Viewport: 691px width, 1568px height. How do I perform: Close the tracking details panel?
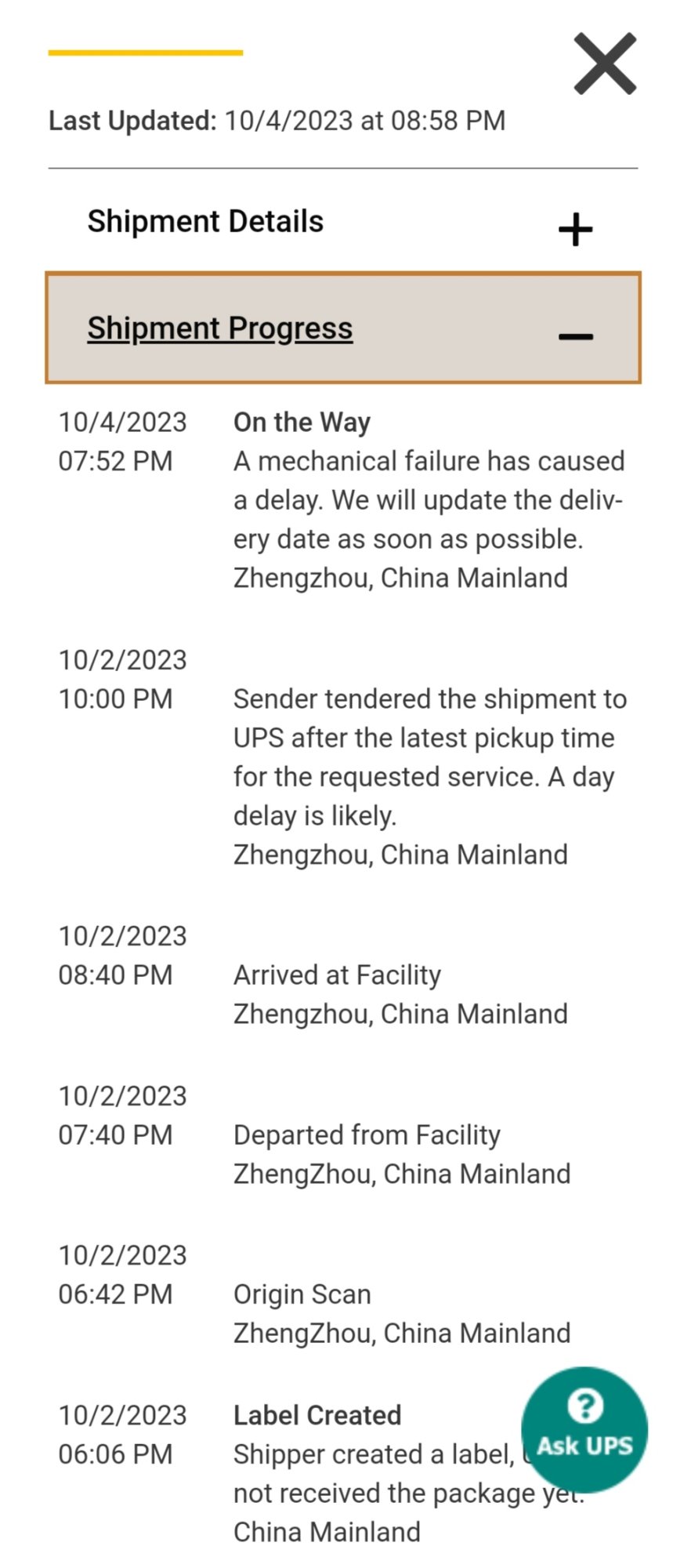[605, 64]
